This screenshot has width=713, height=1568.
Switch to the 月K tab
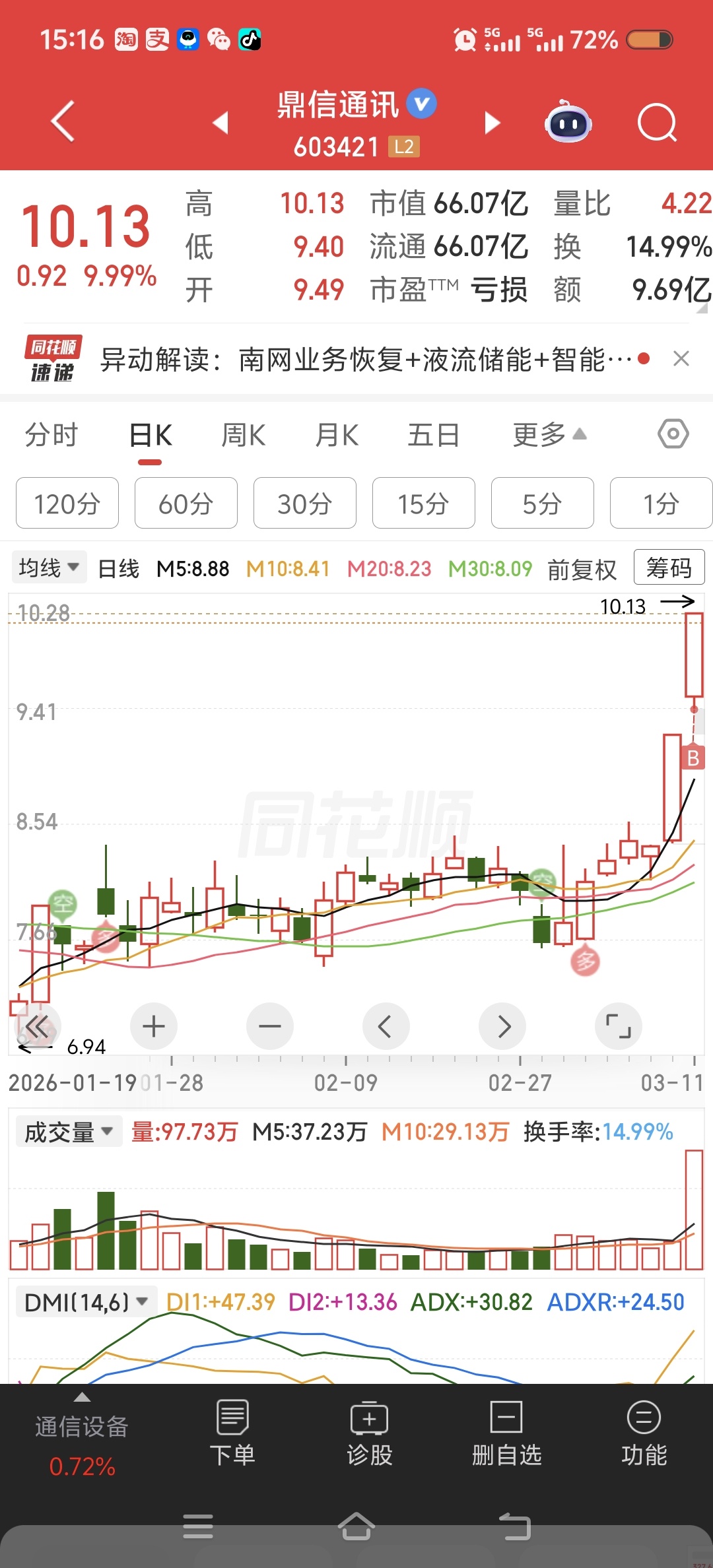337,436
